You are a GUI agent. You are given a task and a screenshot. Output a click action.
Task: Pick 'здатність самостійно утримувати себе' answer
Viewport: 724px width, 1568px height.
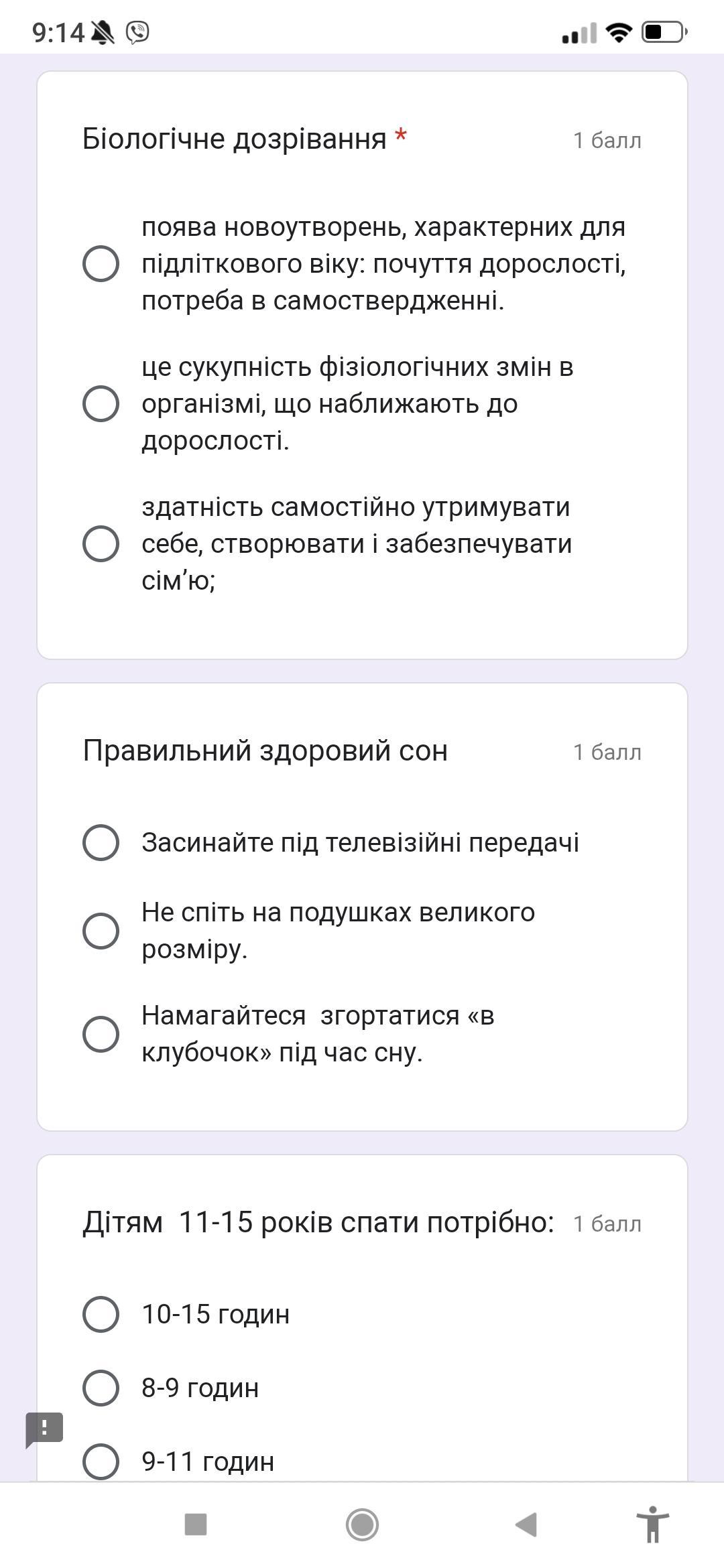click(x=101, y=543)
